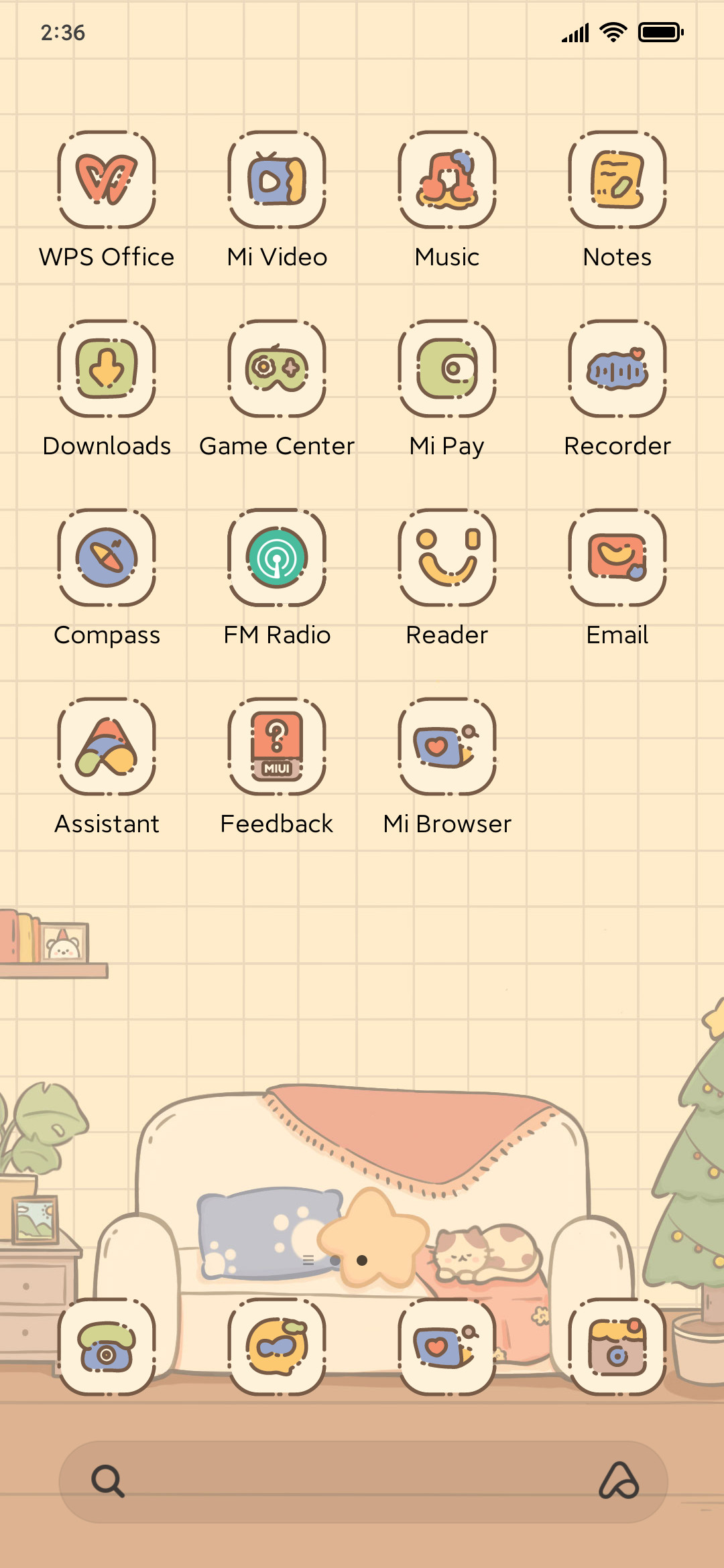Open the camera app in the dock
Image resolution: width=724 pixels, height=1568 pixels.
tap(617, 1347)
